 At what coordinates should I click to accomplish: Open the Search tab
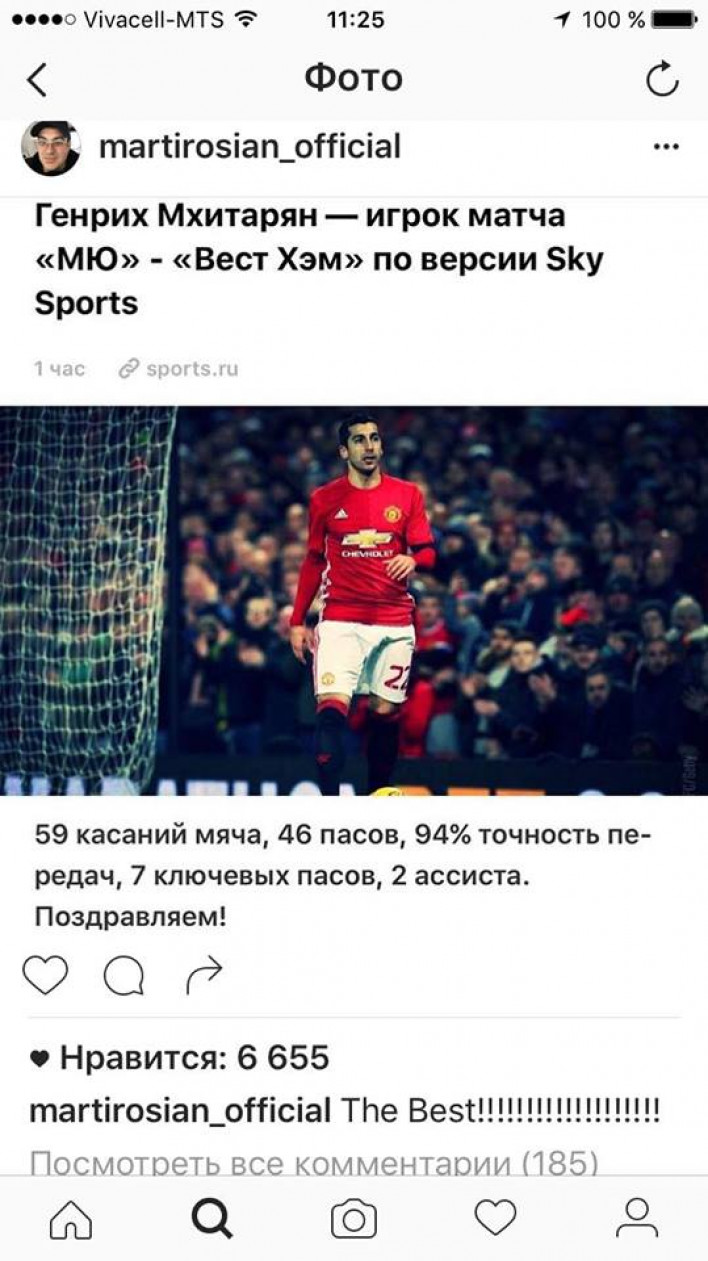point(212,1218)
